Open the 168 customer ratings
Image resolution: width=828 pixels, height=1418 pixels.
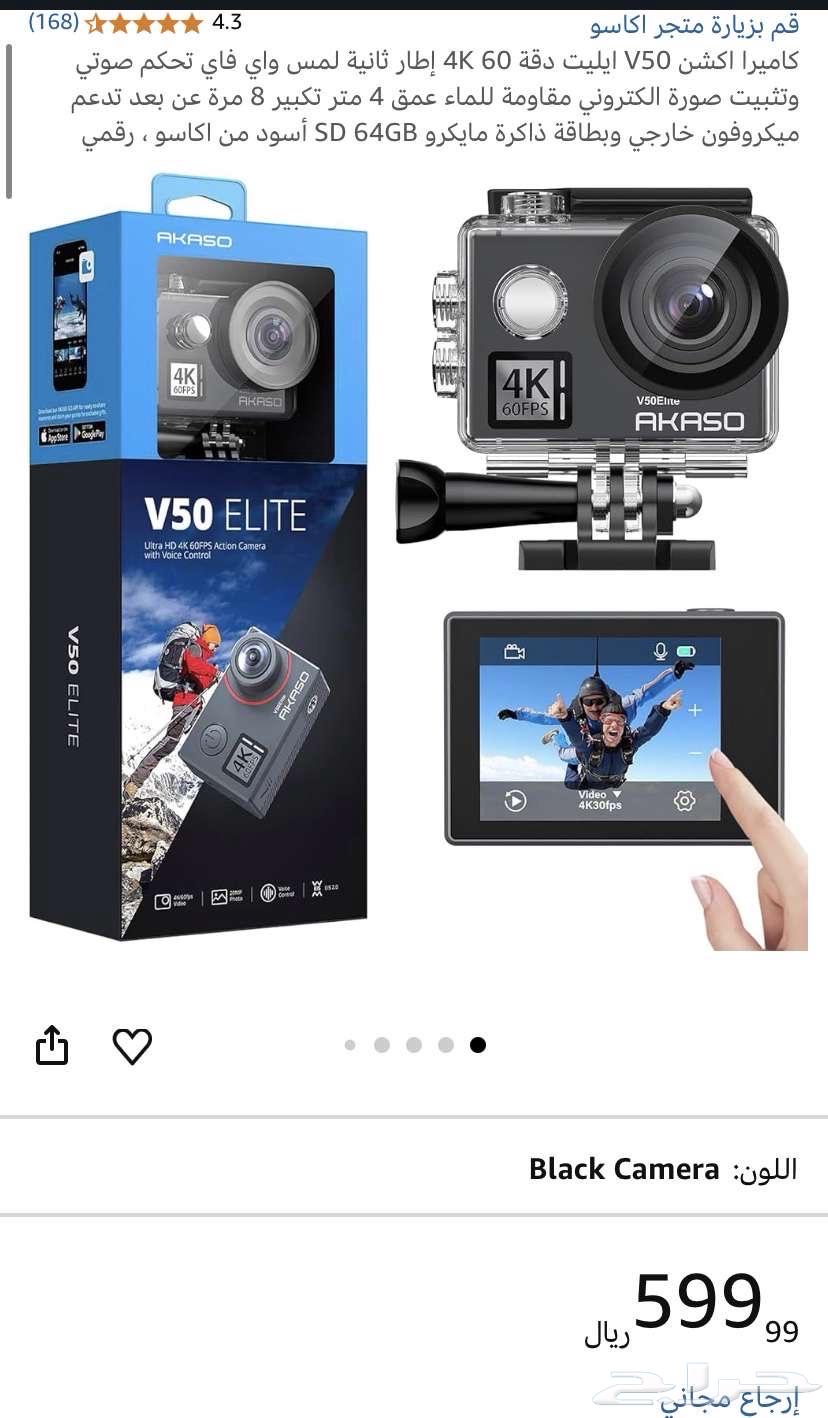point(53,22)
